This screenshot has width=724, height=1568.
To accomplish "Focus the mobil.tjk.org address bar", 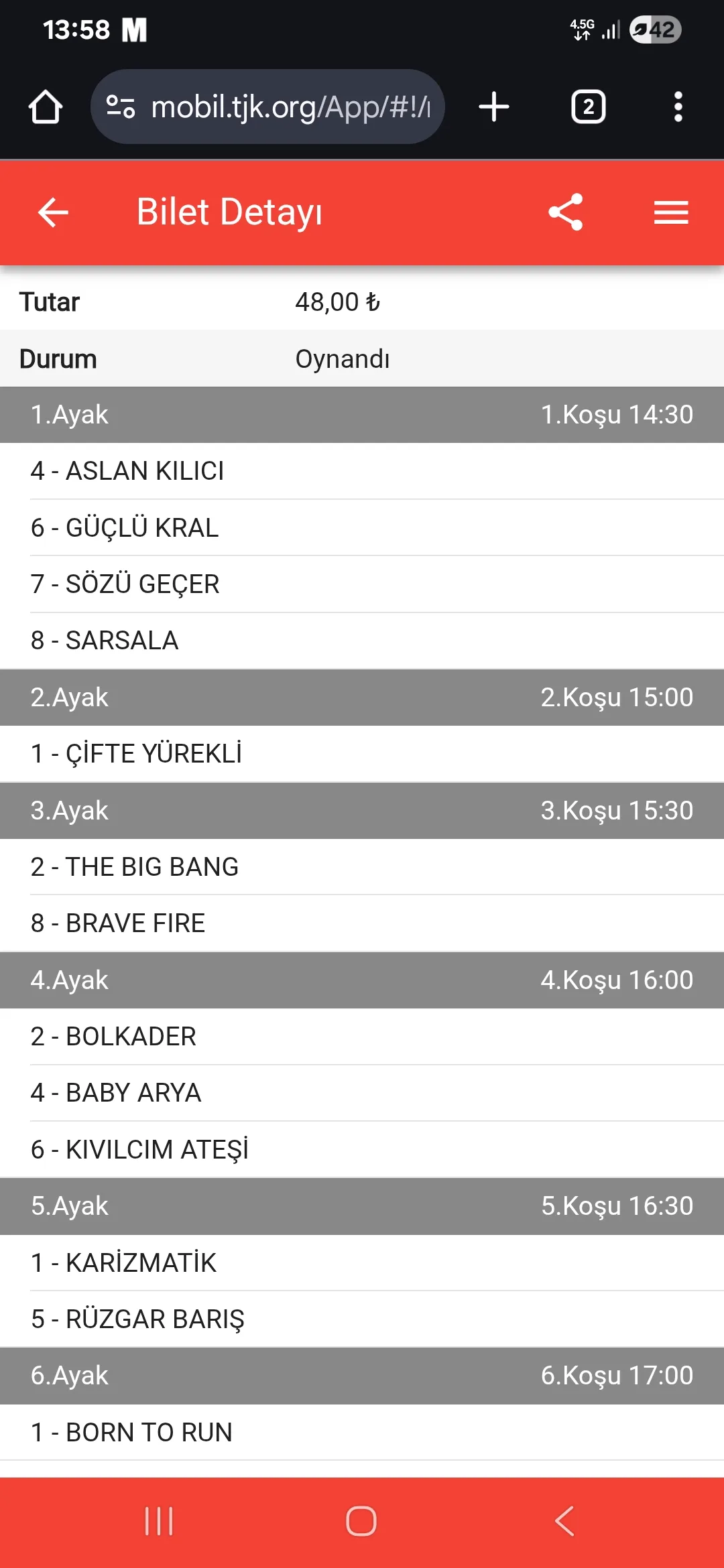I will pos(282,107).
